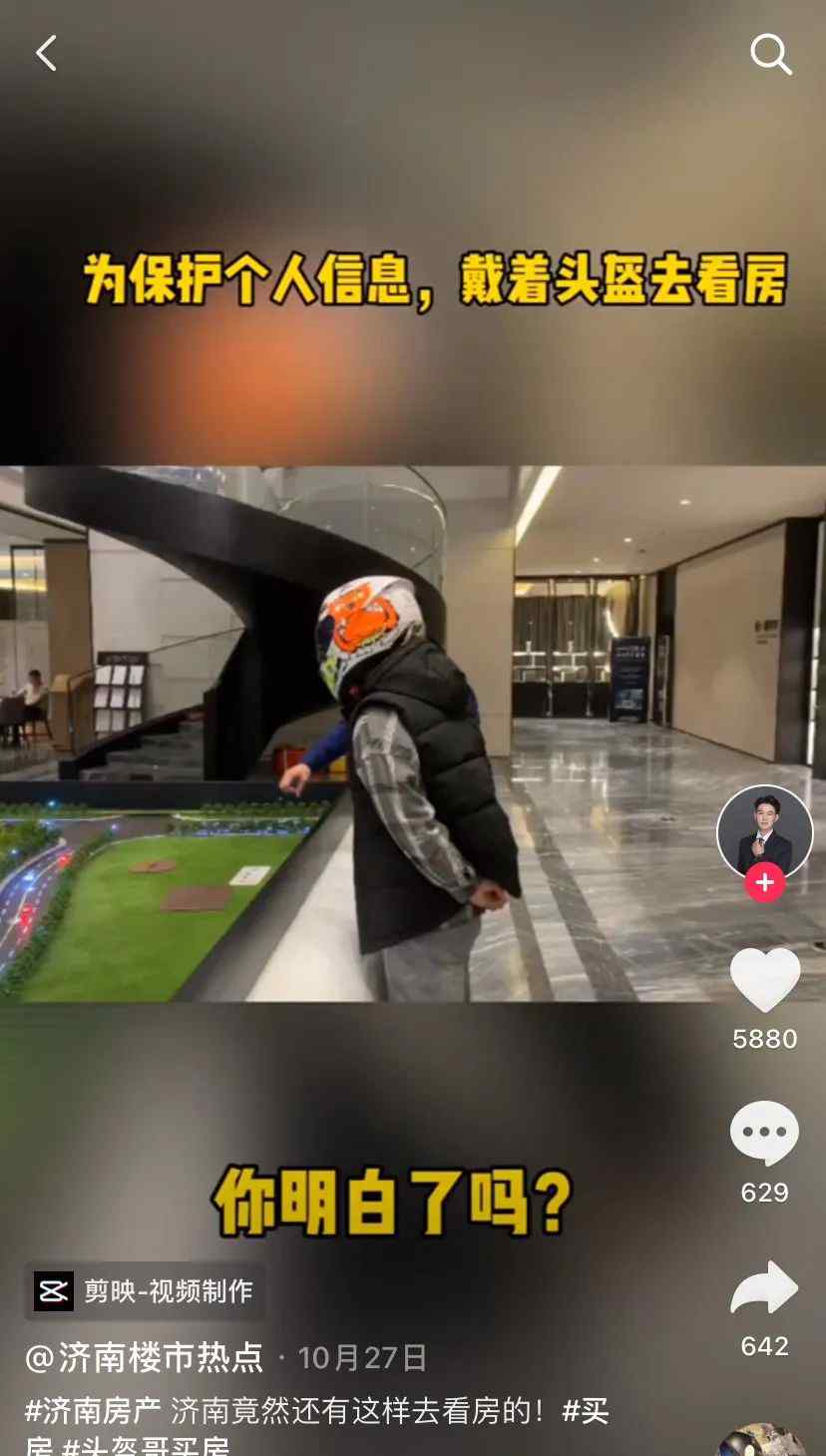This screenshot has width=826, height=1456.
Task: Follow the creator via red plus button
Action: (765, 883)
